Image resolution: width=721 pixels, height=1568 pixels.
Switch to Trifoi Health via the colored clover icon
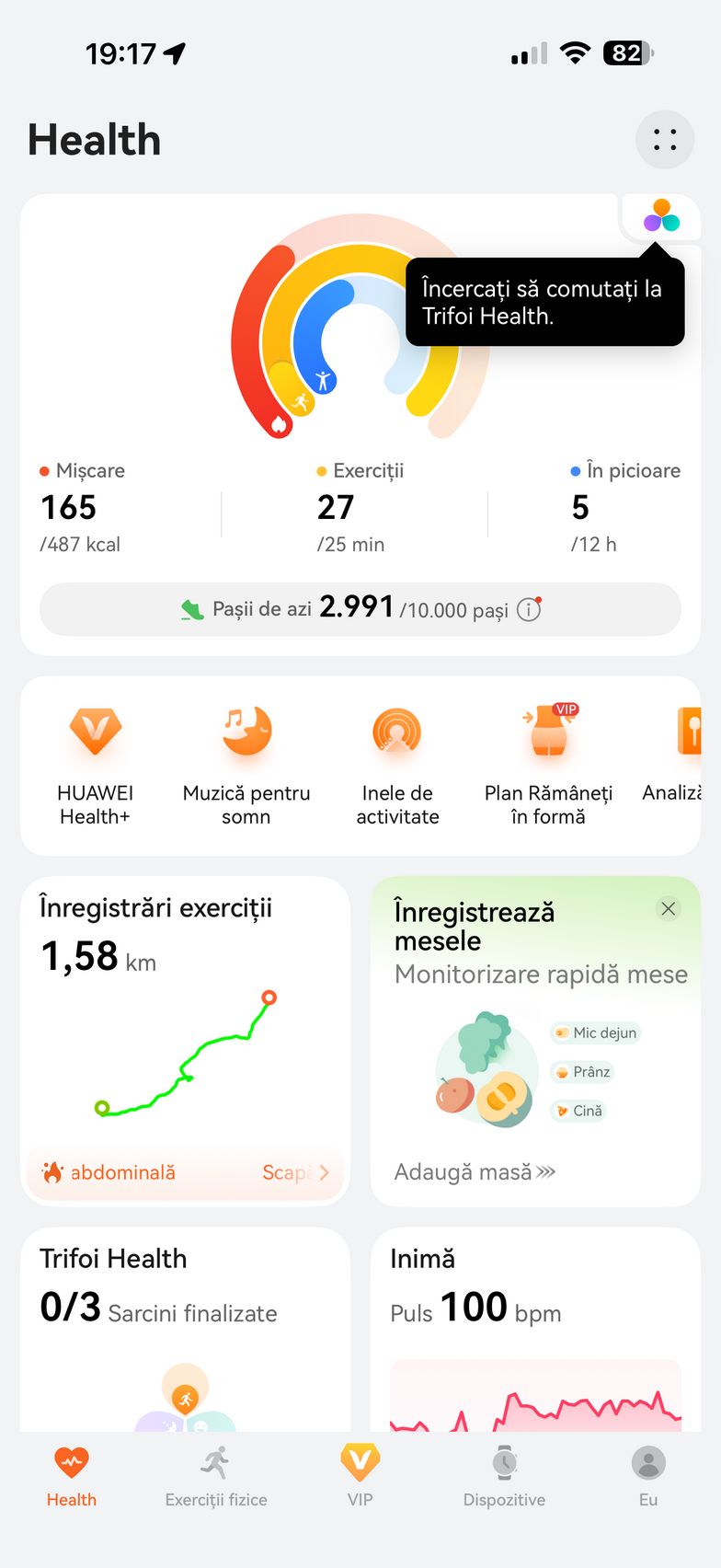pos(661,216)
